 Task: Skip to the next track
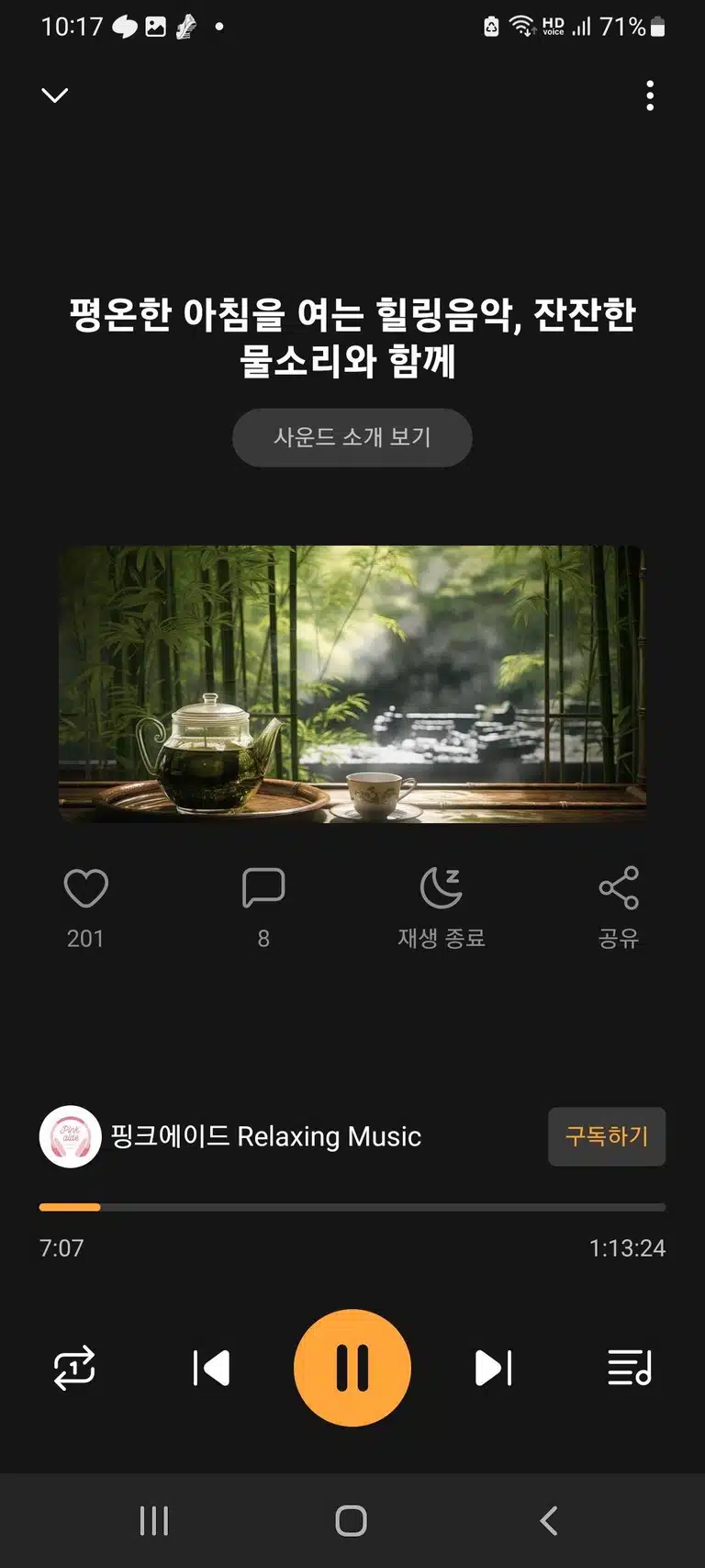(x=494, y=1368)
